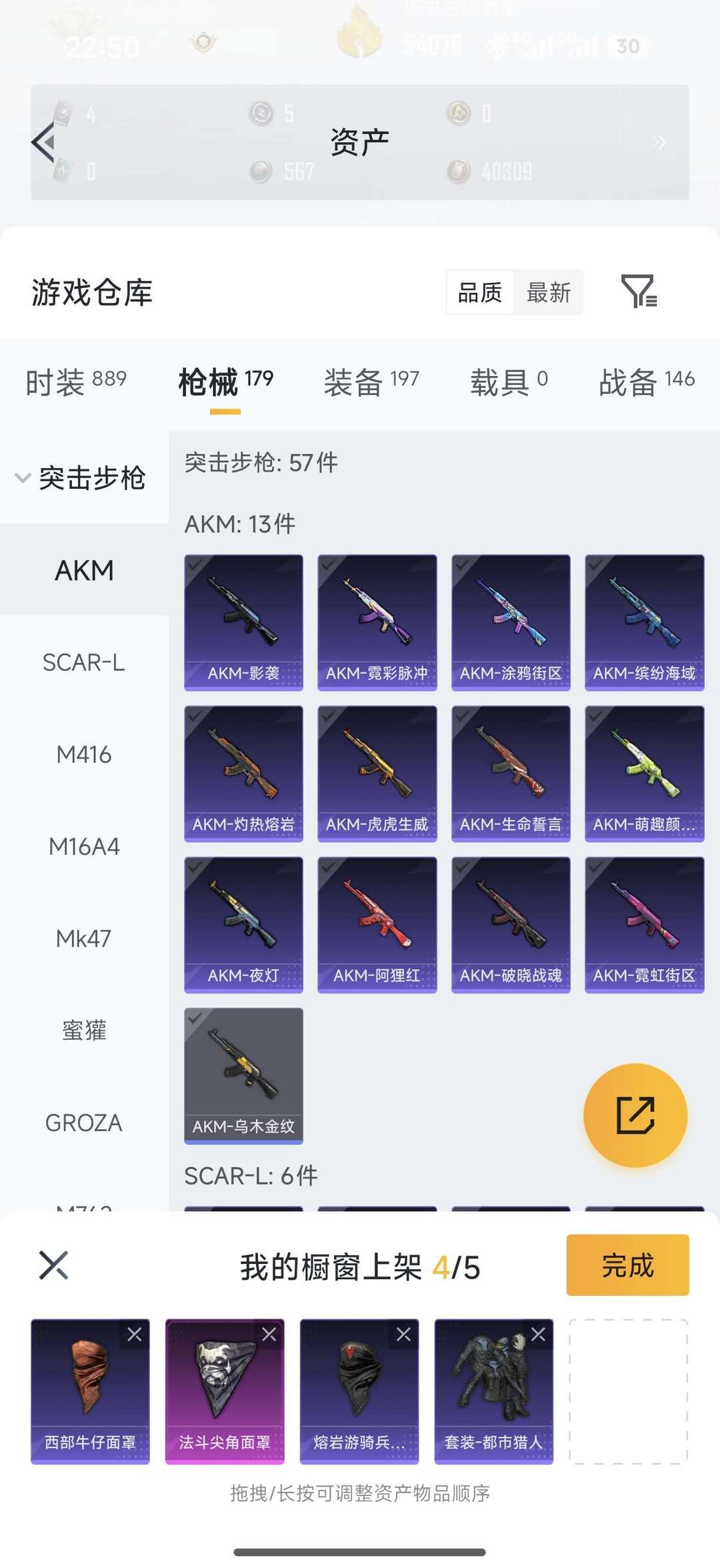The width and height of the screenshot is (720, 1568).
Task: Select SCAR-L in the weapon list
Action: click(84, 662)
